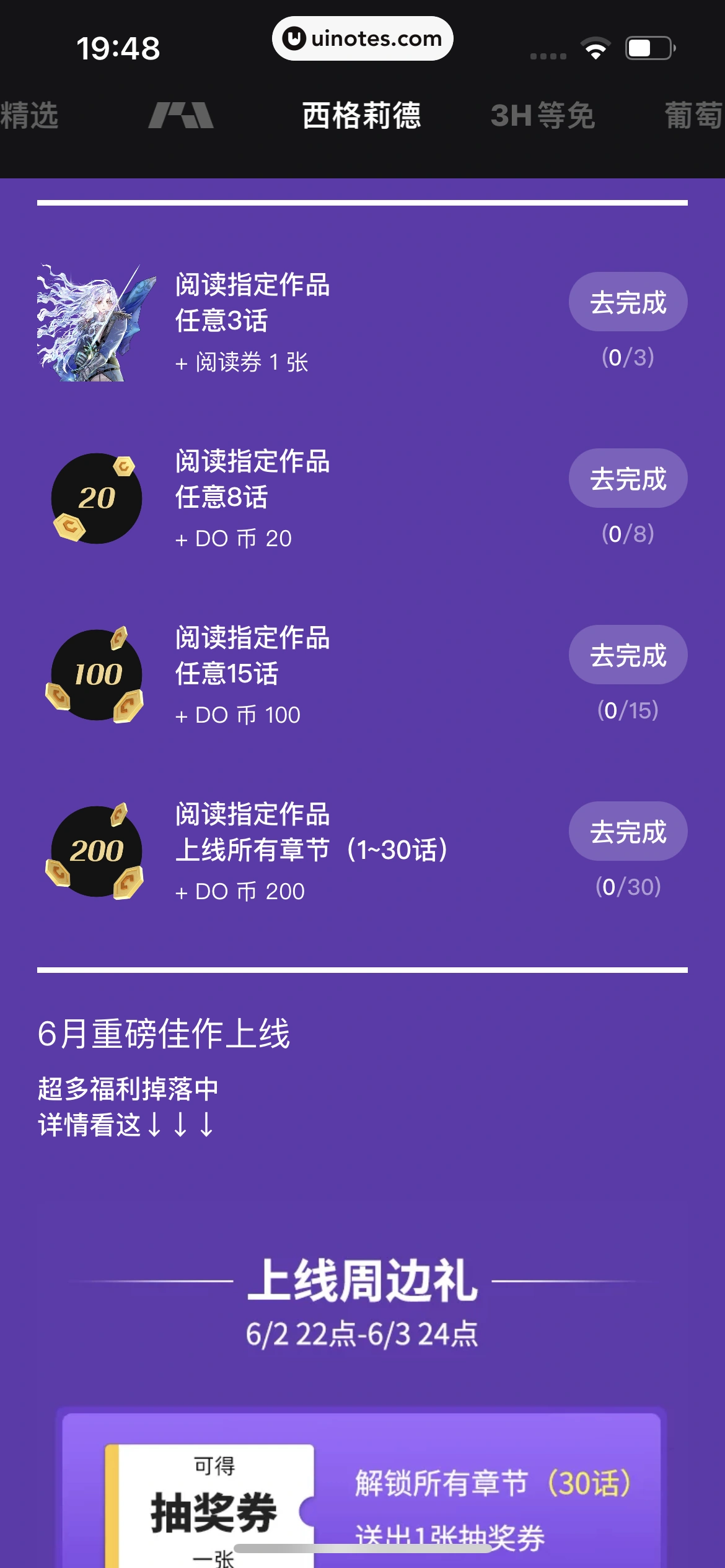Start the 任意15话 reading task via 去完成

(628, 655)
